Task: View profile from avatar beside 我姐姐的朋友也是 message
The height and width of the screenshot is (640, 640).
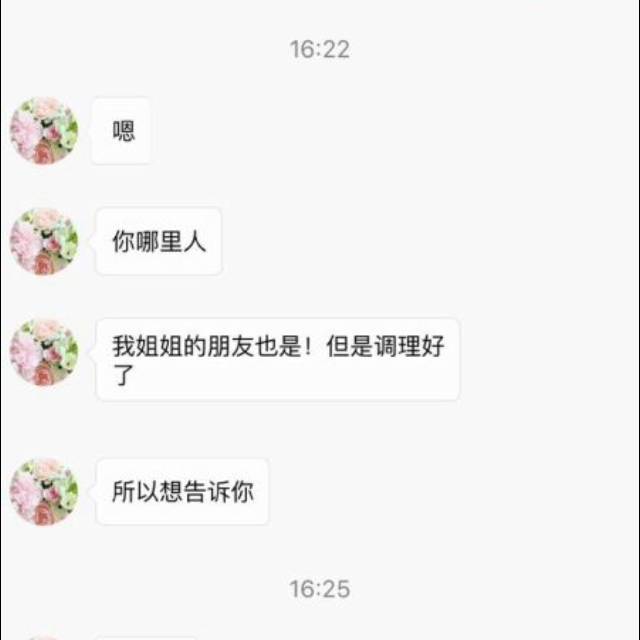Action: coord(44,352)
